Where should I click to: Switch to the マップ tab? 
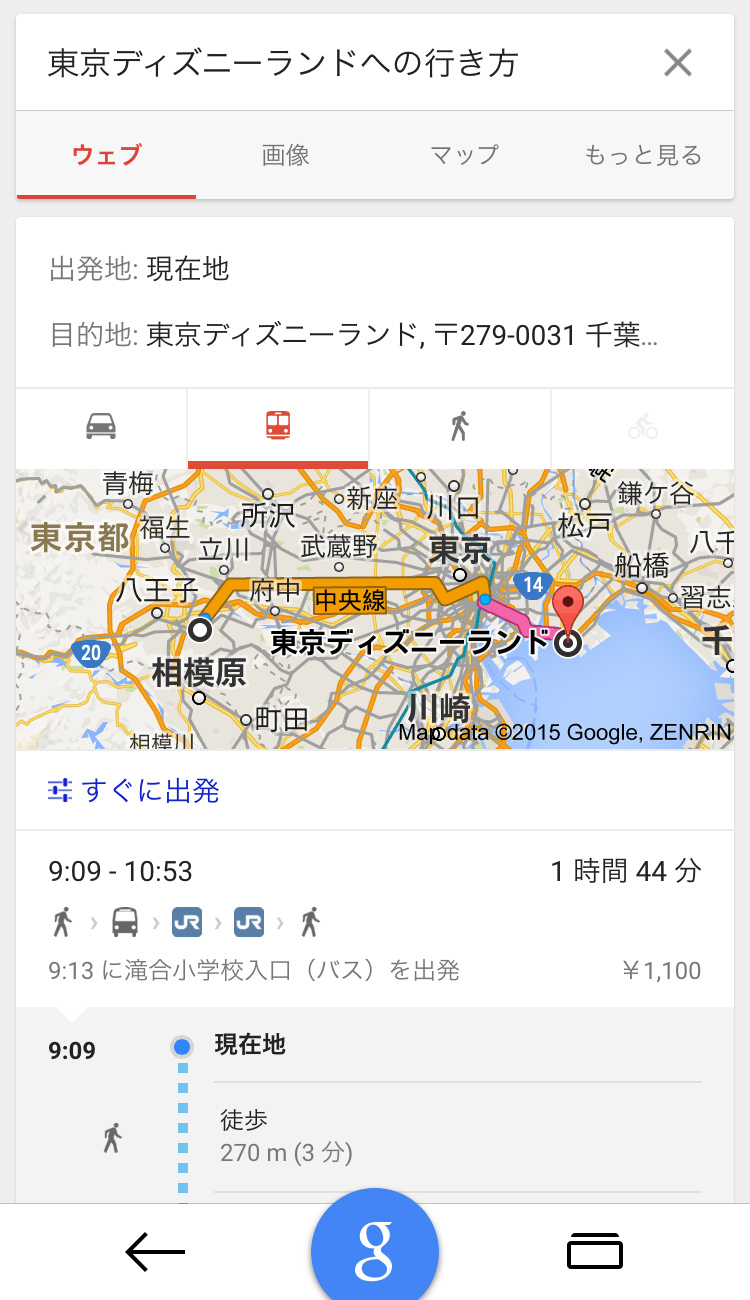click(x=464, y=155)
